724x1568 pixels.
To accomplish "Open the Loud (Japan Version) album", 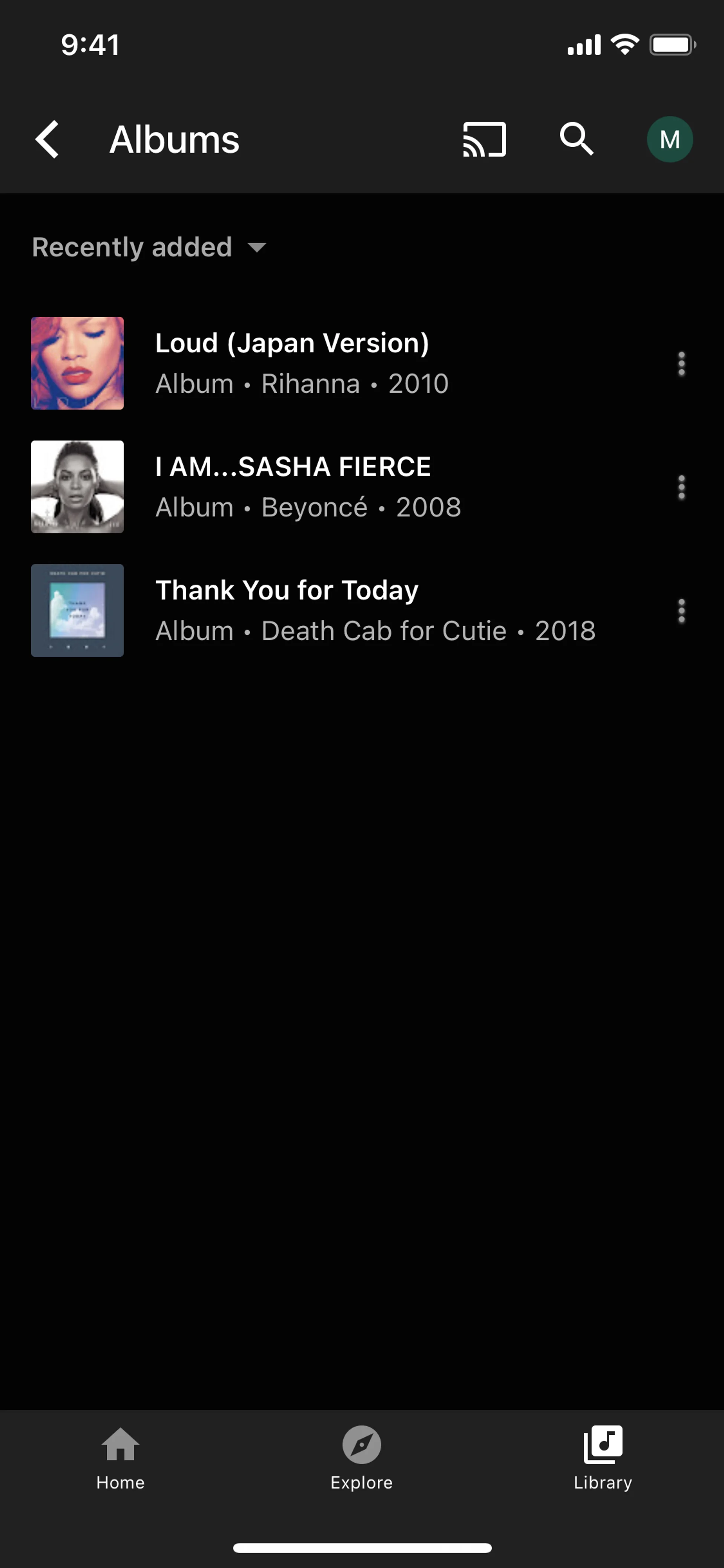I will point(292,363).
